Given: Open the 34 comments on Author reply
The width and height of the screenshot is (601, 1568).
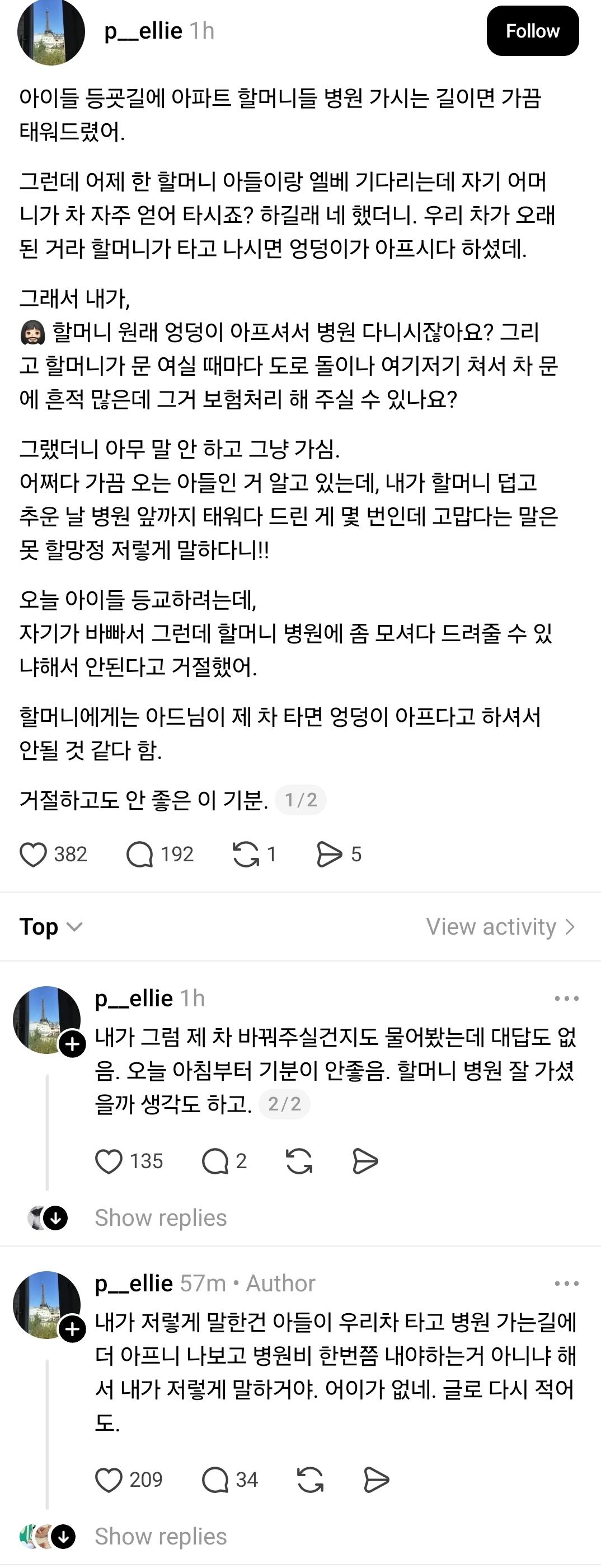Looking at the screenshot, I should tap(215, 1480).
